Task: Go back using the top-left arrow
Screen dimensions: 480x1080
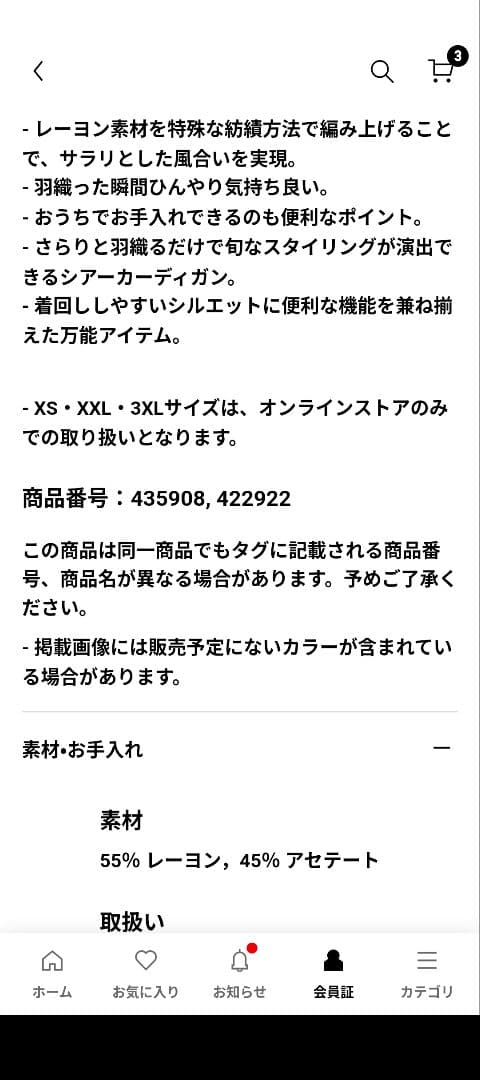Action: 39,71
